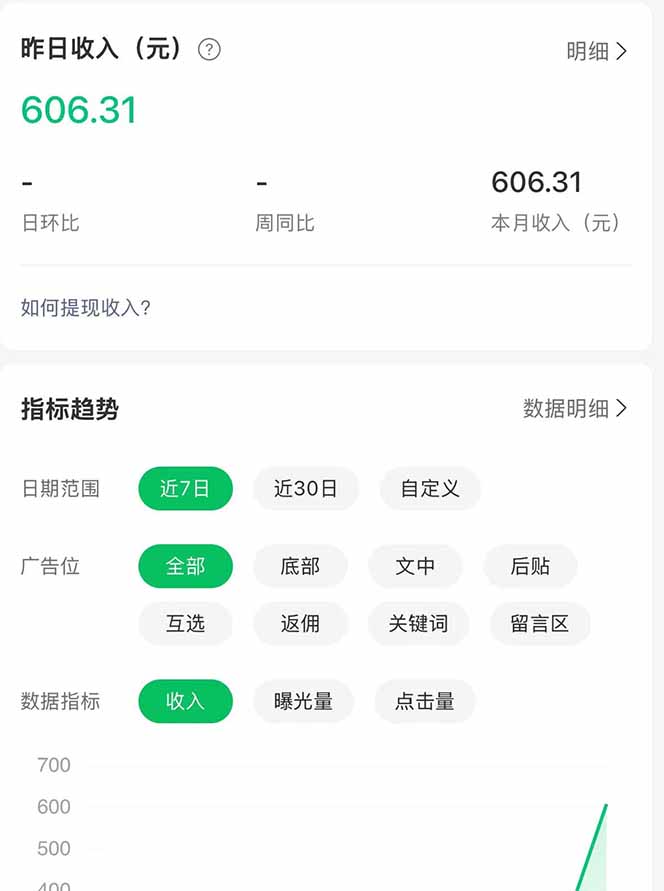Select the 留言区 chip
The image size is (664, 891).
click(x=540, y=624)
